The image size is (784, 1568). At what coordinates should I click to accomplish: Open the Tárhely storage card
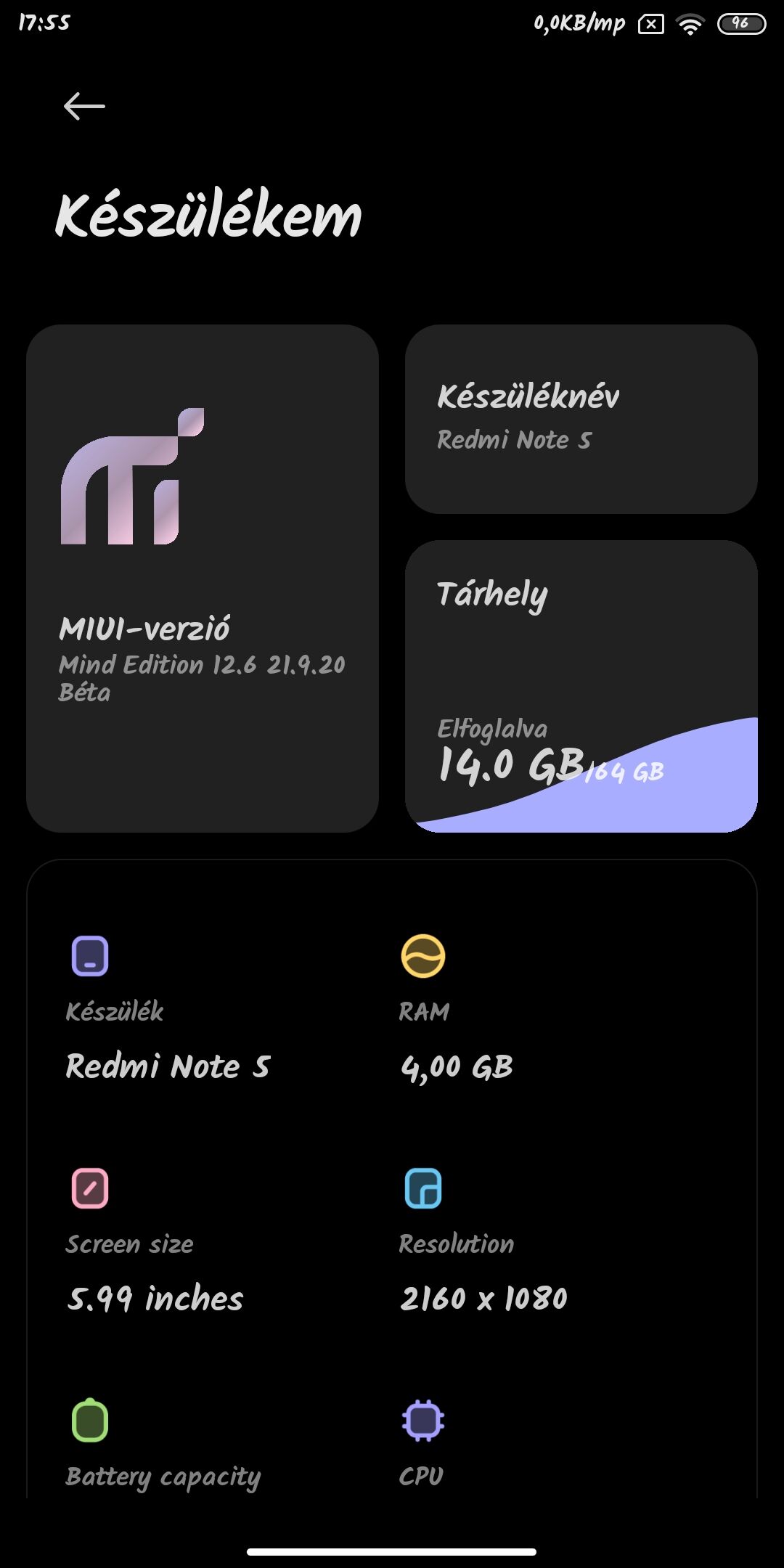tap(581, 686)
